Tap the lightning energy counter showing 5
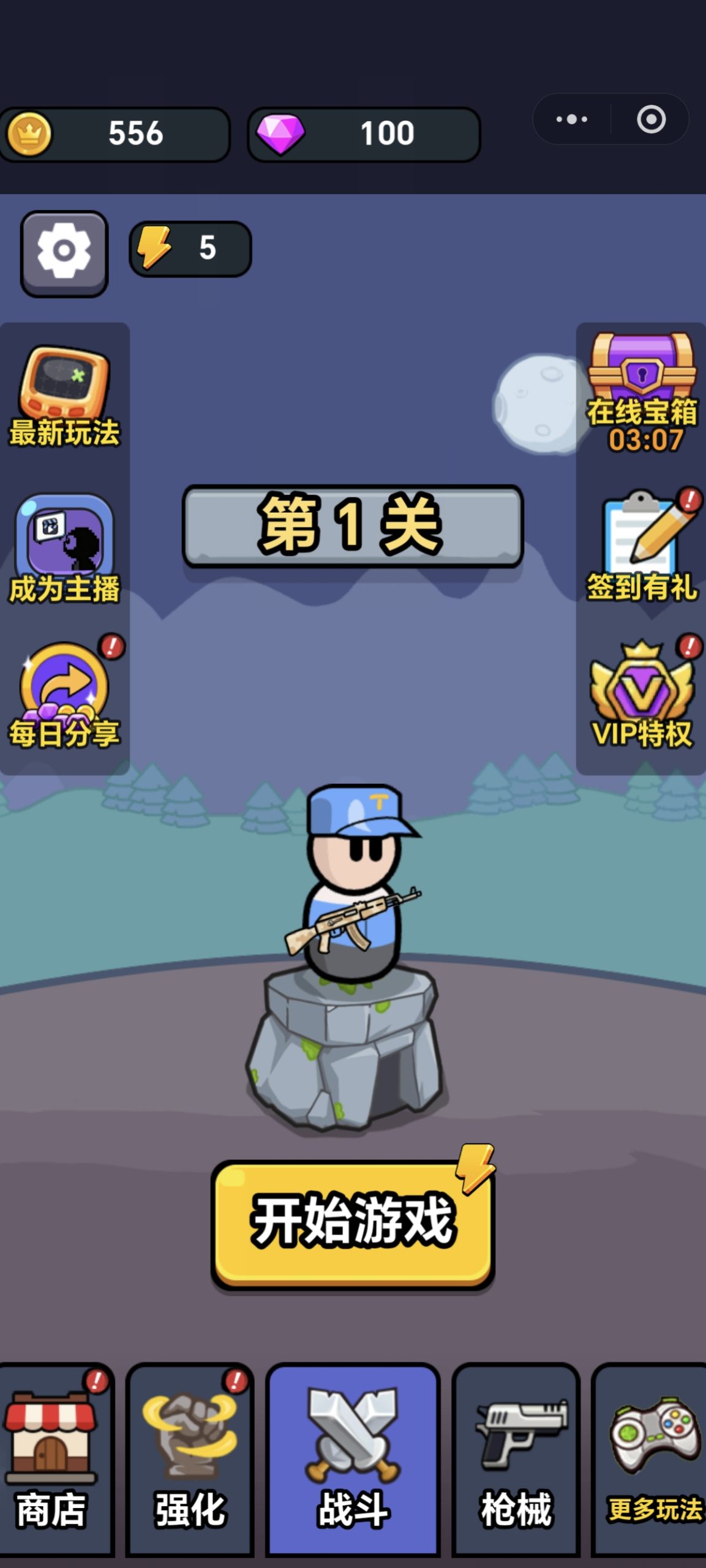The image size is (706, 1568). pyautogui.click(x=189, y=248)
